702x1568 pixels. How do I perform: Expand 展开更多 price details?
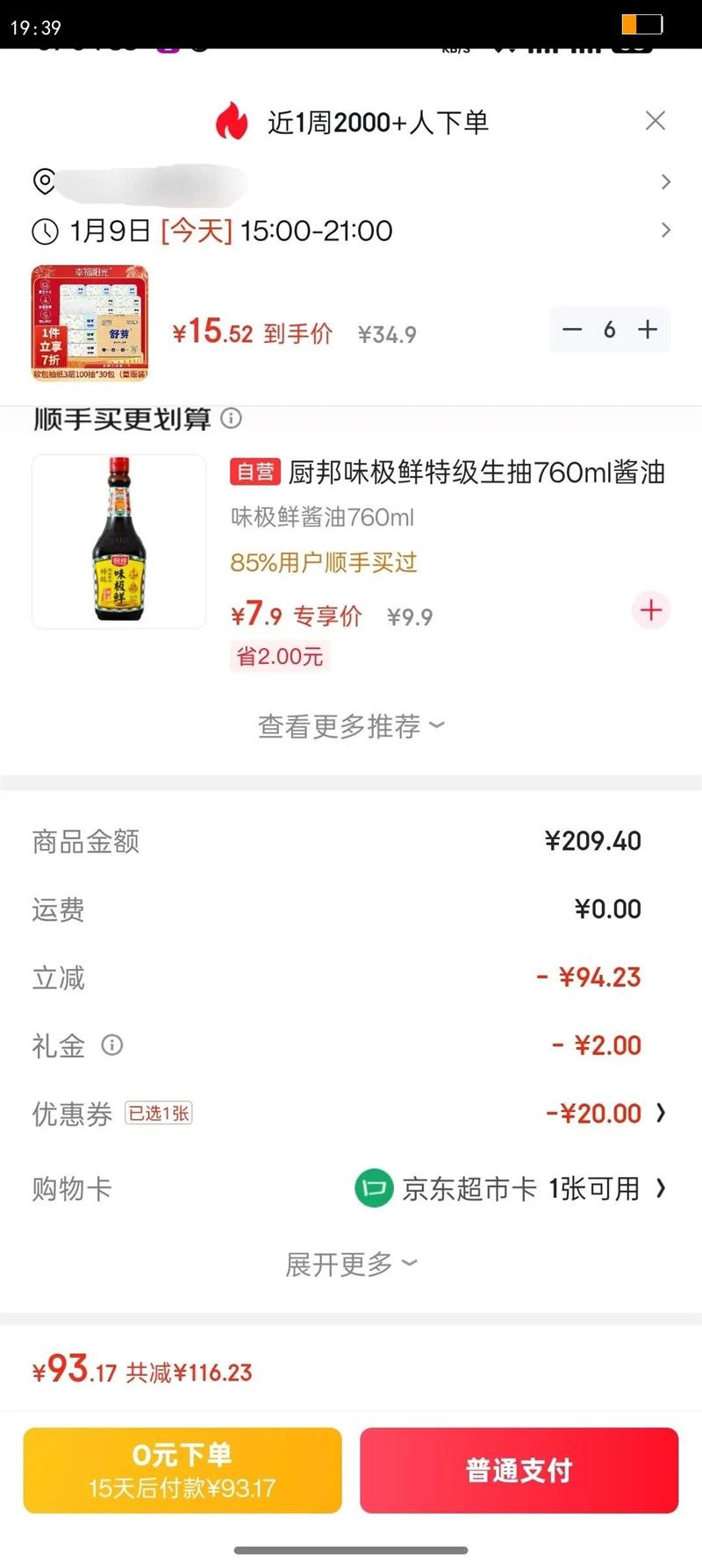tap(351, 1265)
